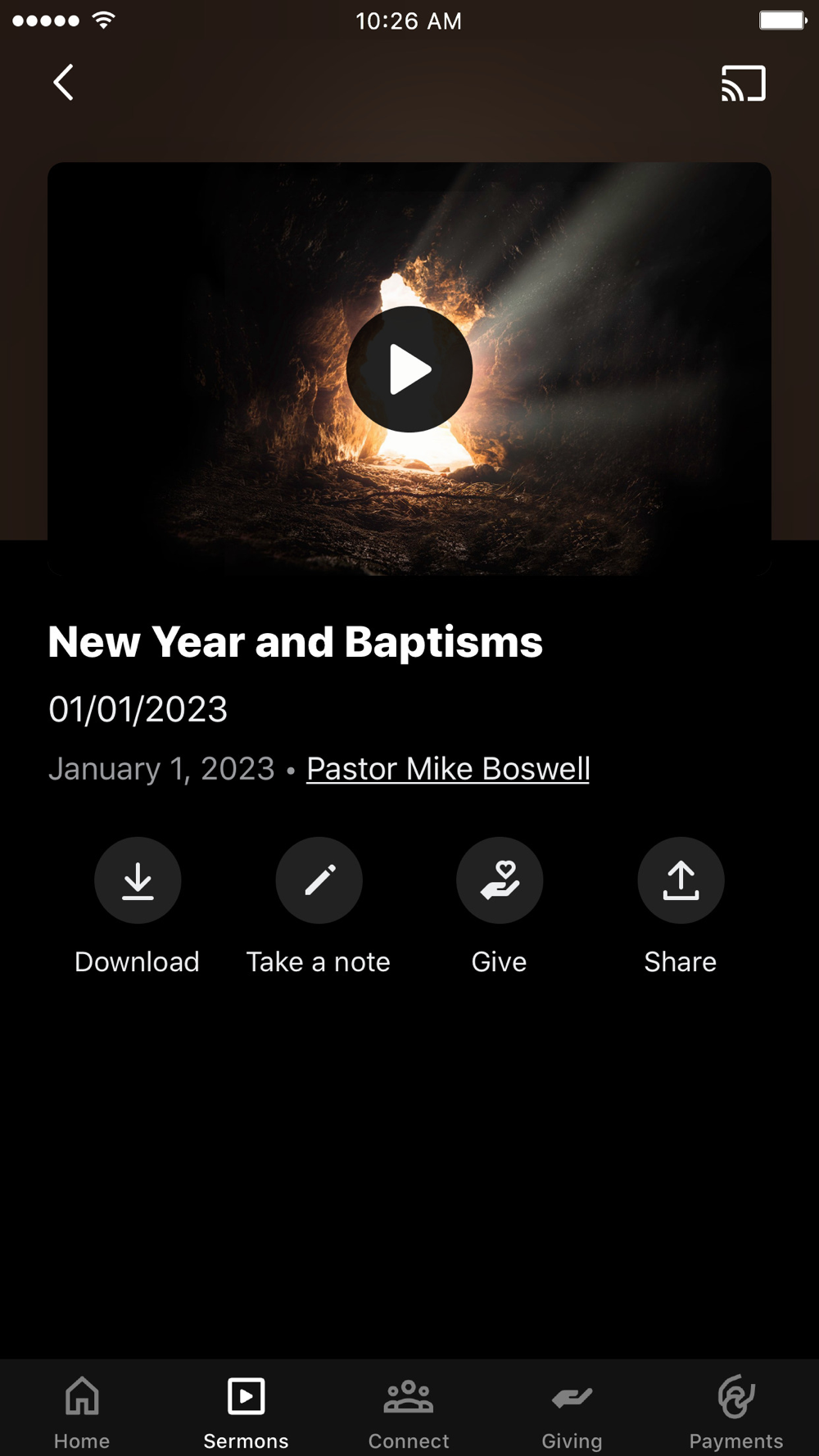Go to the Giving tab

[x=572, y=1411]
